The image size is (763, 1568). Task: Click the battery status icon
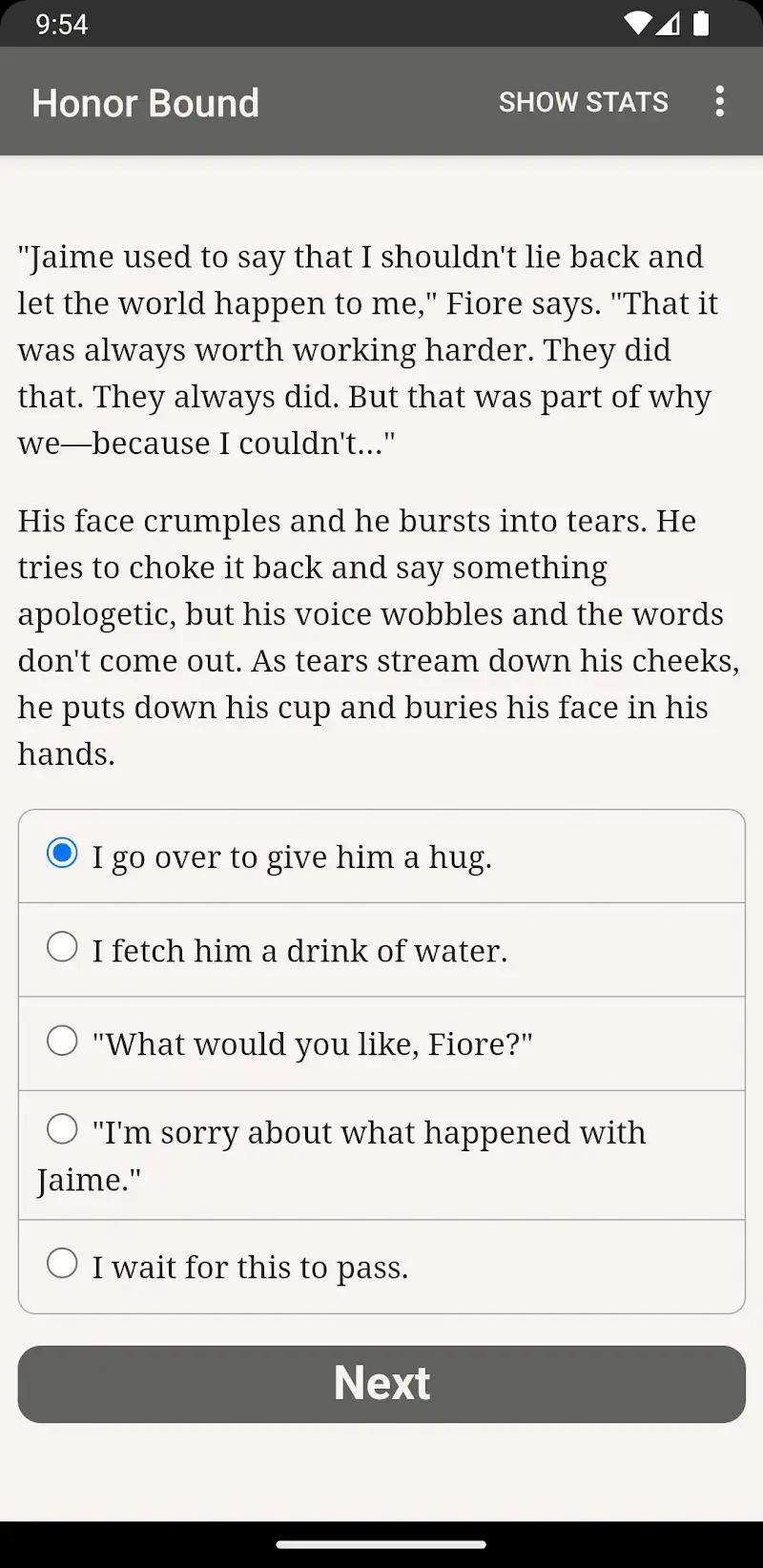703,25
